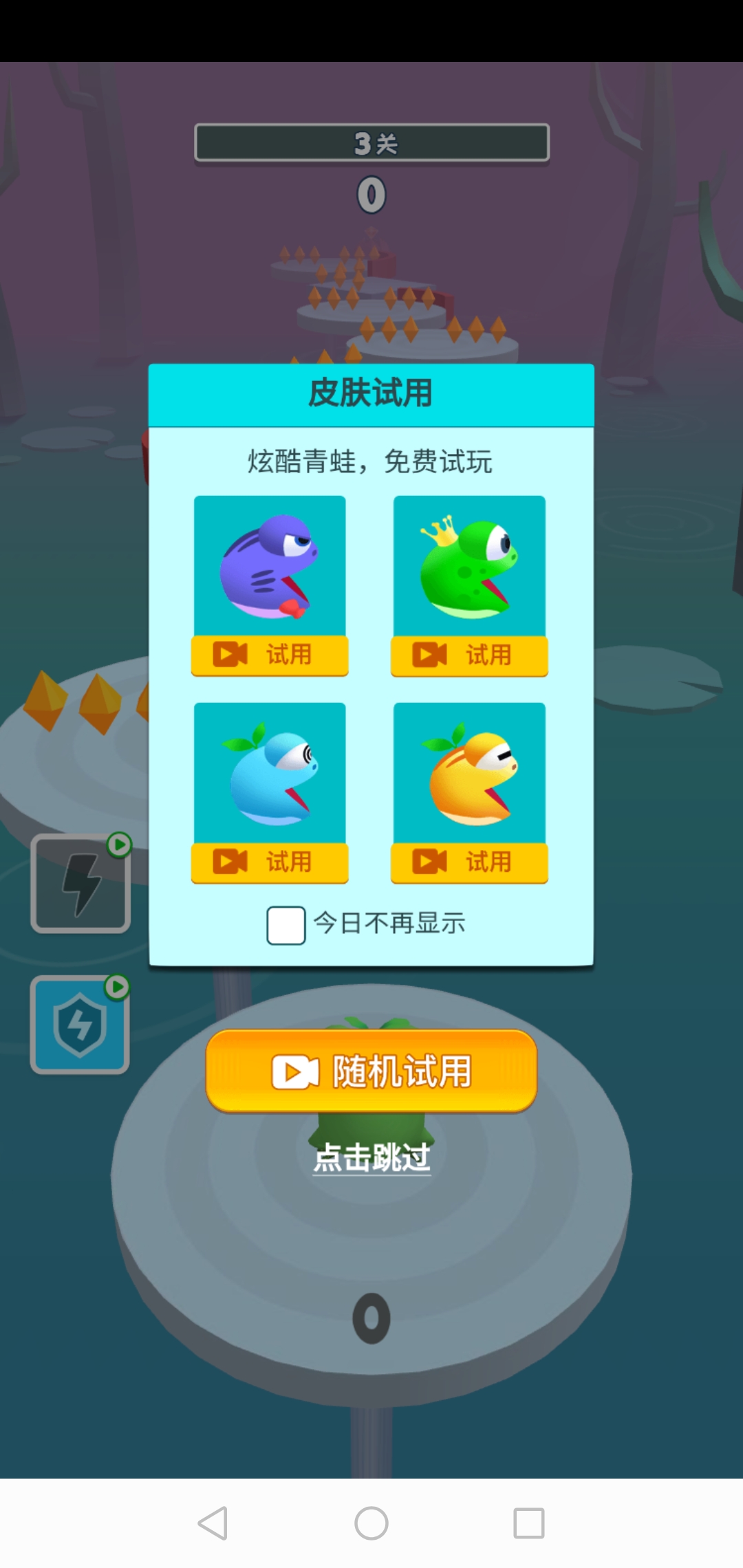This screenshot has width=743, height=1568.
Task: Tap 试用 under the purple frog skin
Action: pos(270,655)
